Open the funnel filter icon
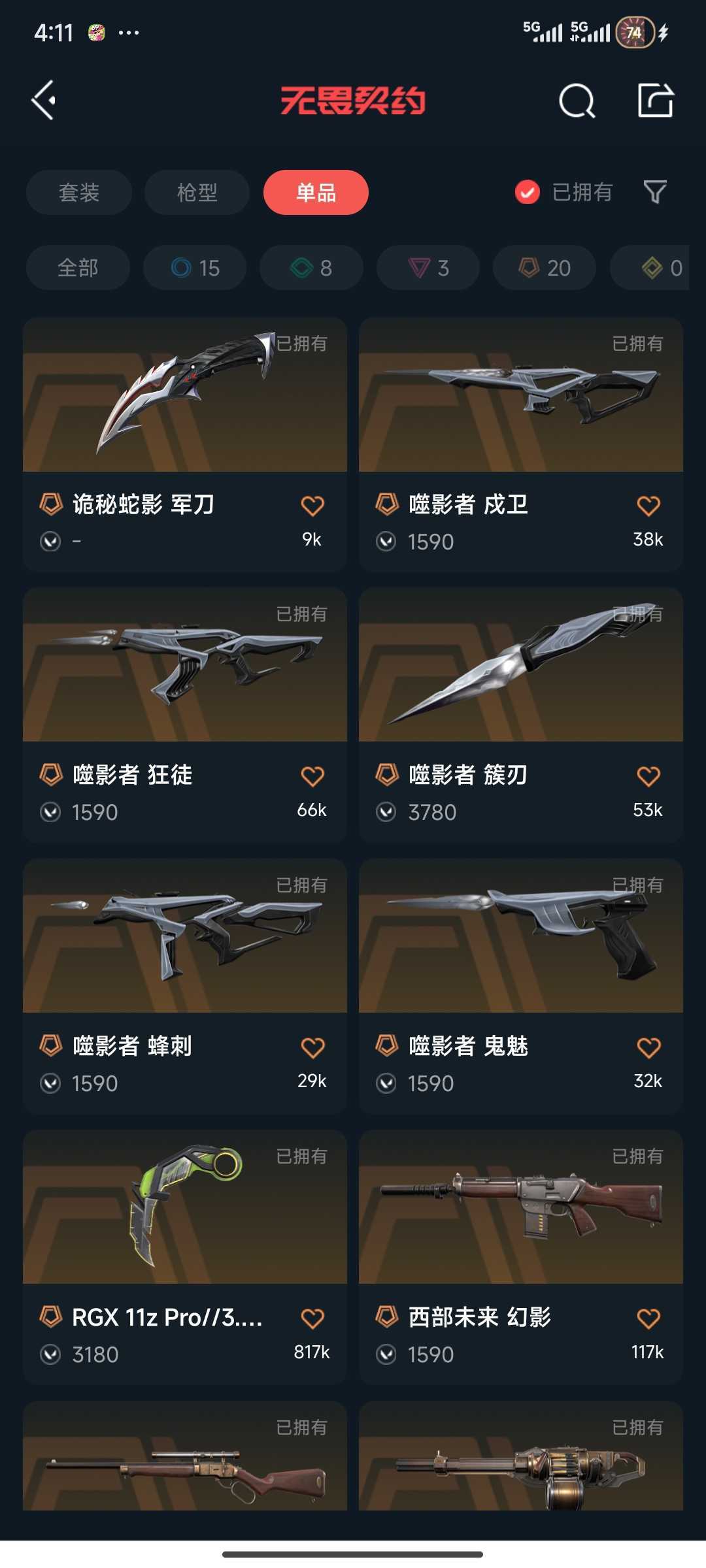The image size is (706, 1568). (x=655, y=192)
